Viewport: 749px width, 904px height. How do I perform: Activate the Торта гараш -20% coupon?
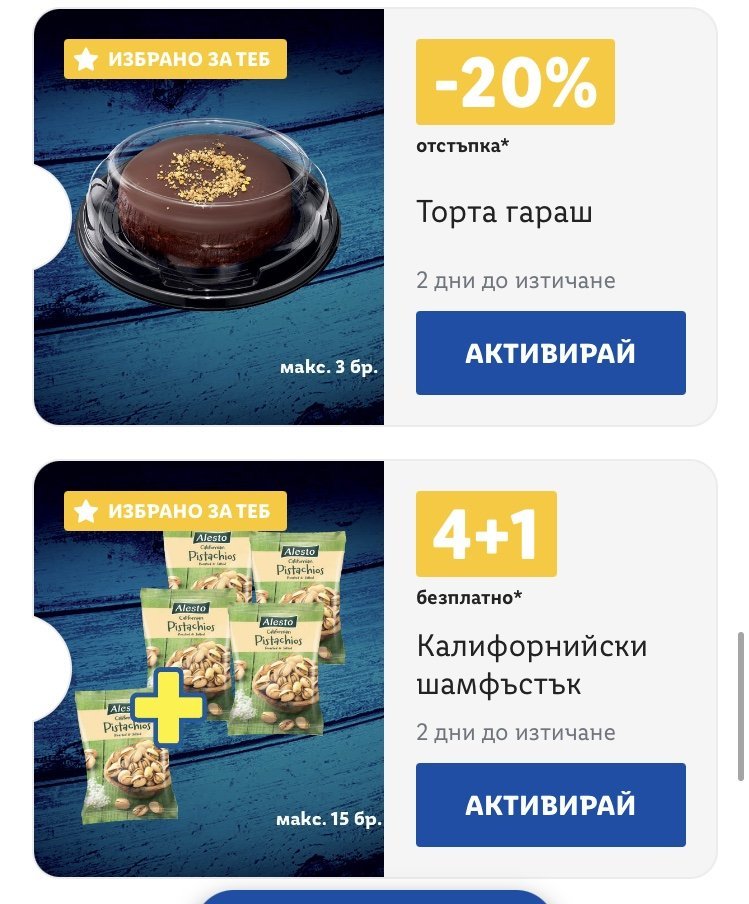click(550, 353)
